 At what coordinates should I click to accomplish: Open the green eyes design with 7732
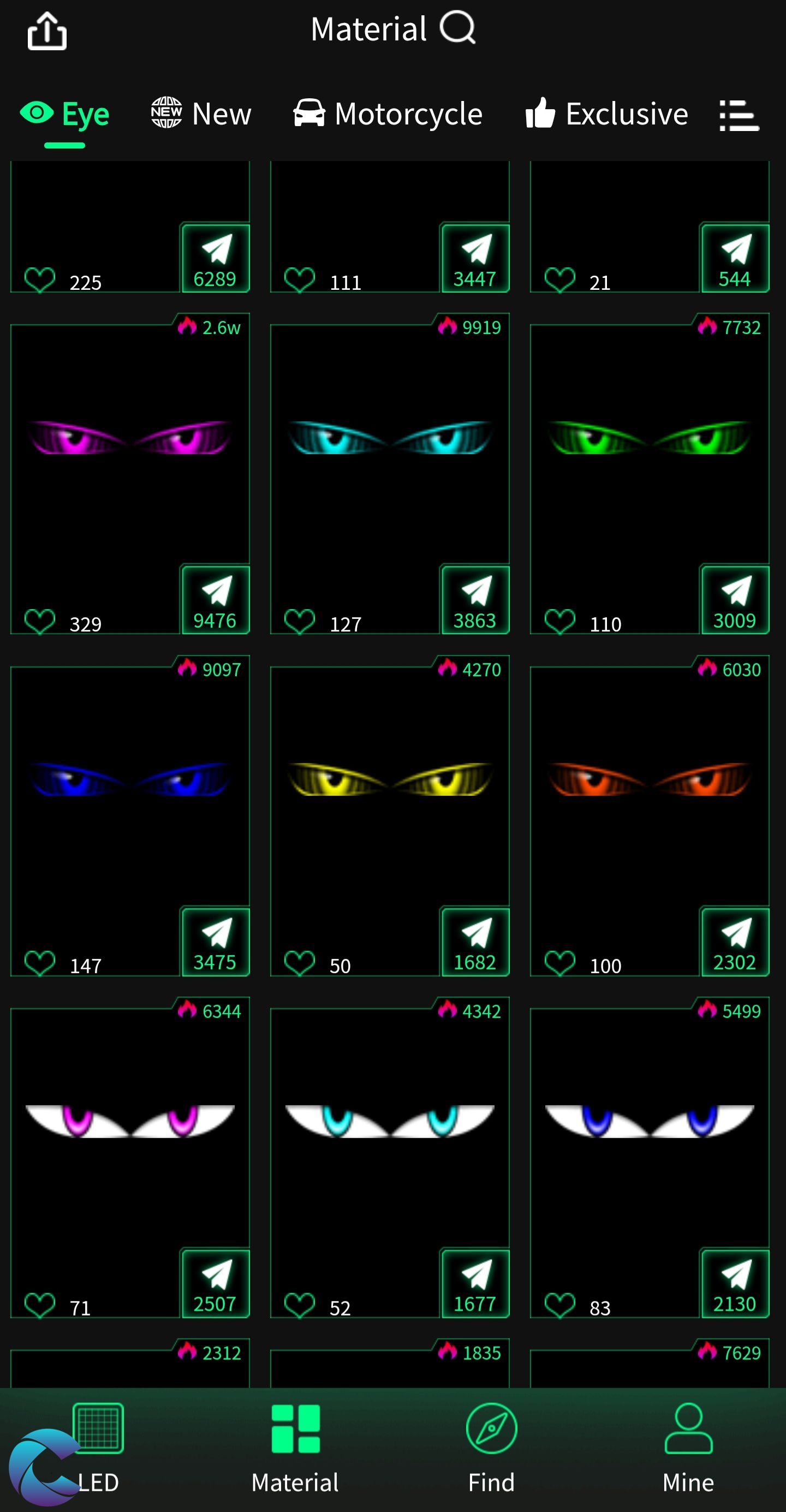pyautogui.click(x=649, y=446)
